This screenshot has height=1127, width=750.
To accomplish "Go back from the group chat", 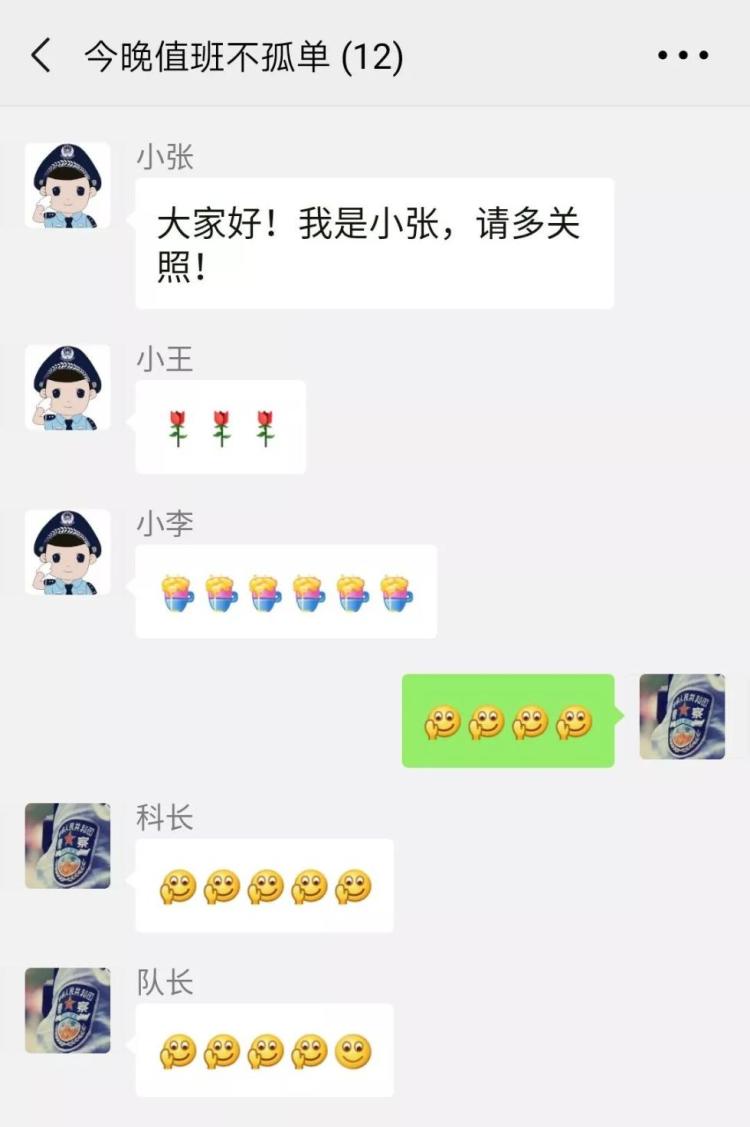I will (41, 56).
